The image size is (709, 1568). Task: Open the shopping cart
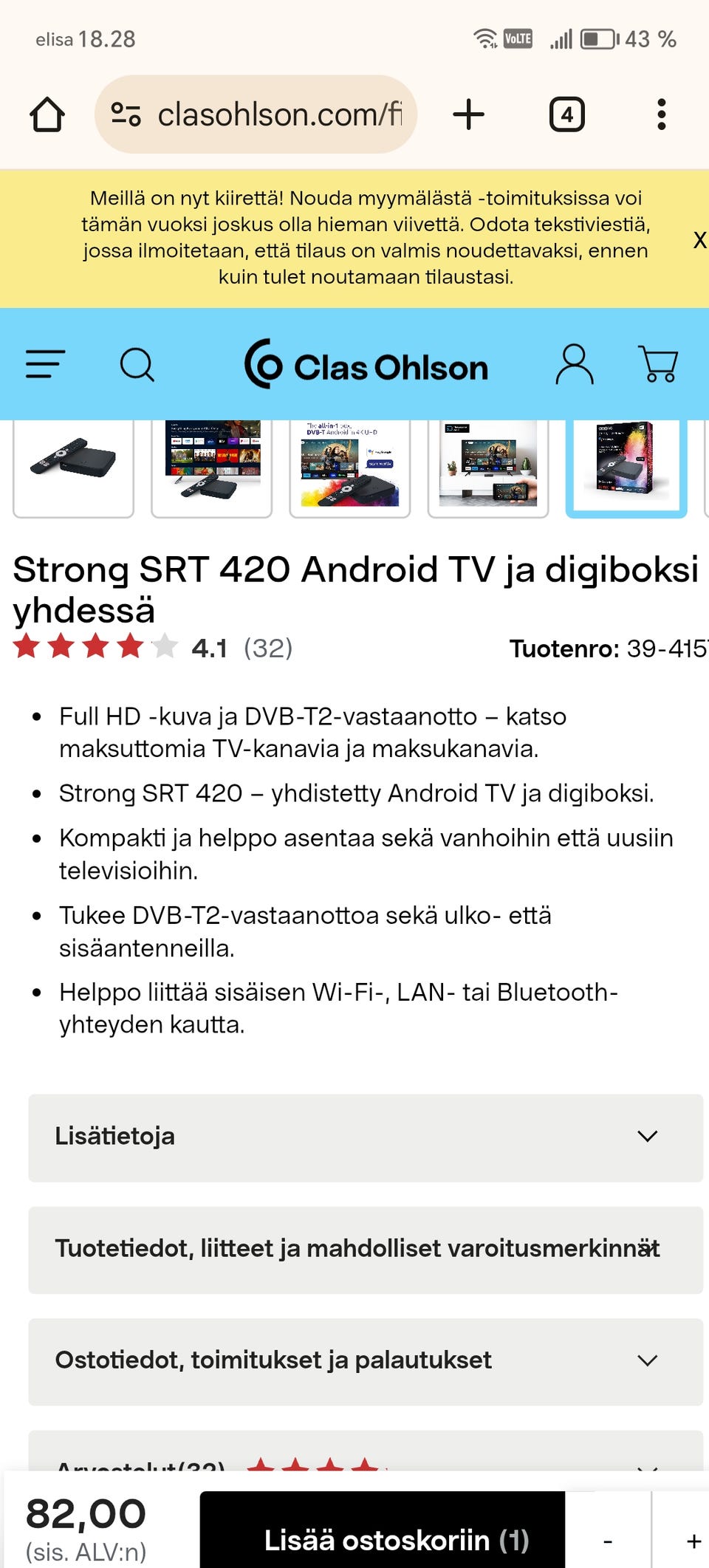point(658,364)
